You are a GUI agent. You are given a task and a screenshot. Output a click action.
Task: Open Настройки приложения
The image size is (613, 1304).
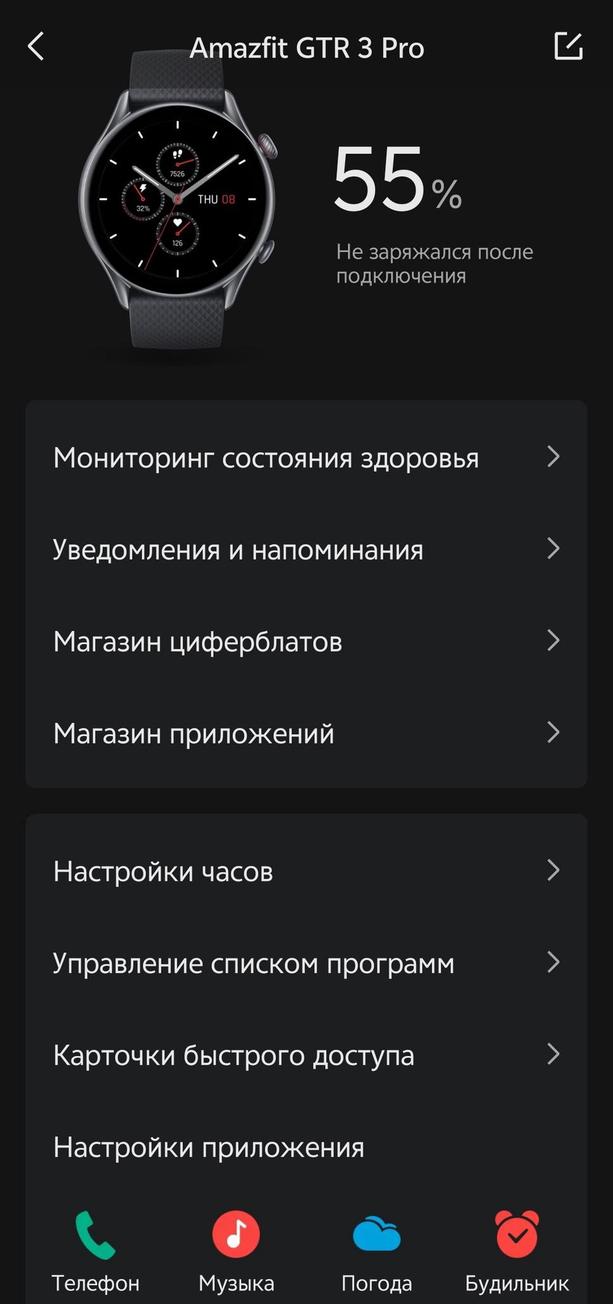point(306,1148)
